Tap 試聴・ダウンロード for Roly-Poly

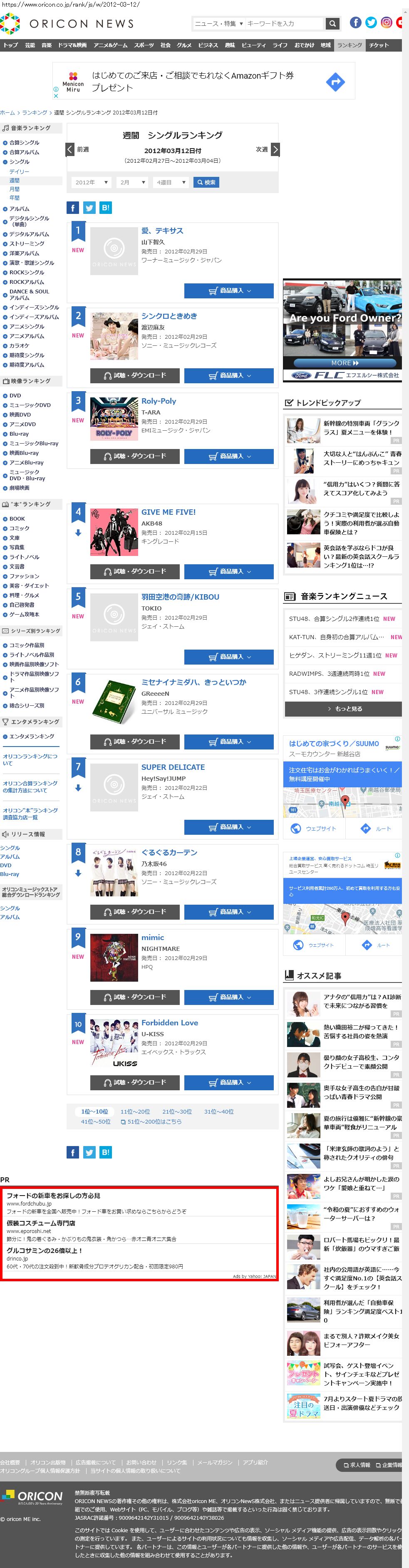tap(134, 456)
